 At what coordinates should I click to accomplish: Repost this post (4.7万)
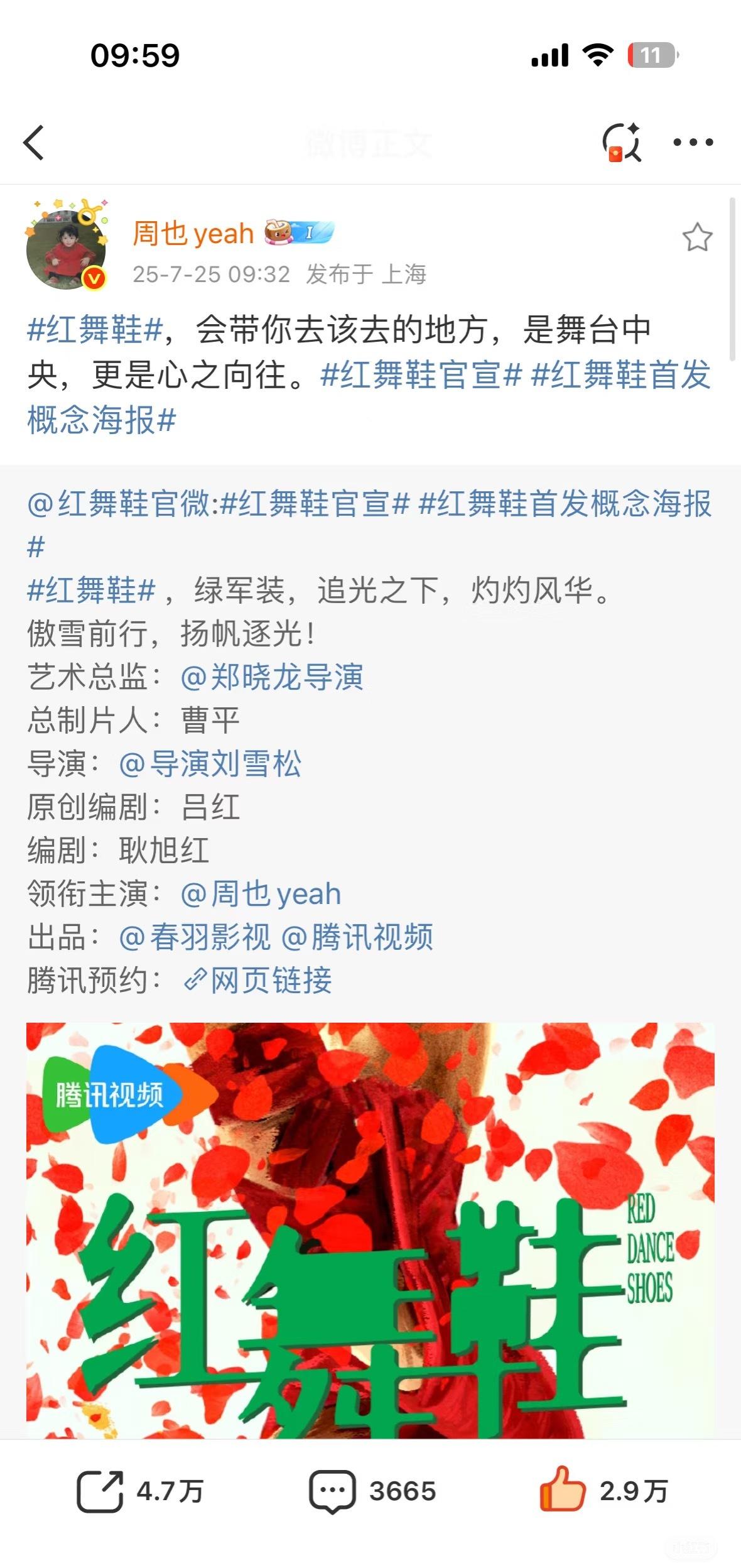pyautogui.click(x=139, y=1491)
